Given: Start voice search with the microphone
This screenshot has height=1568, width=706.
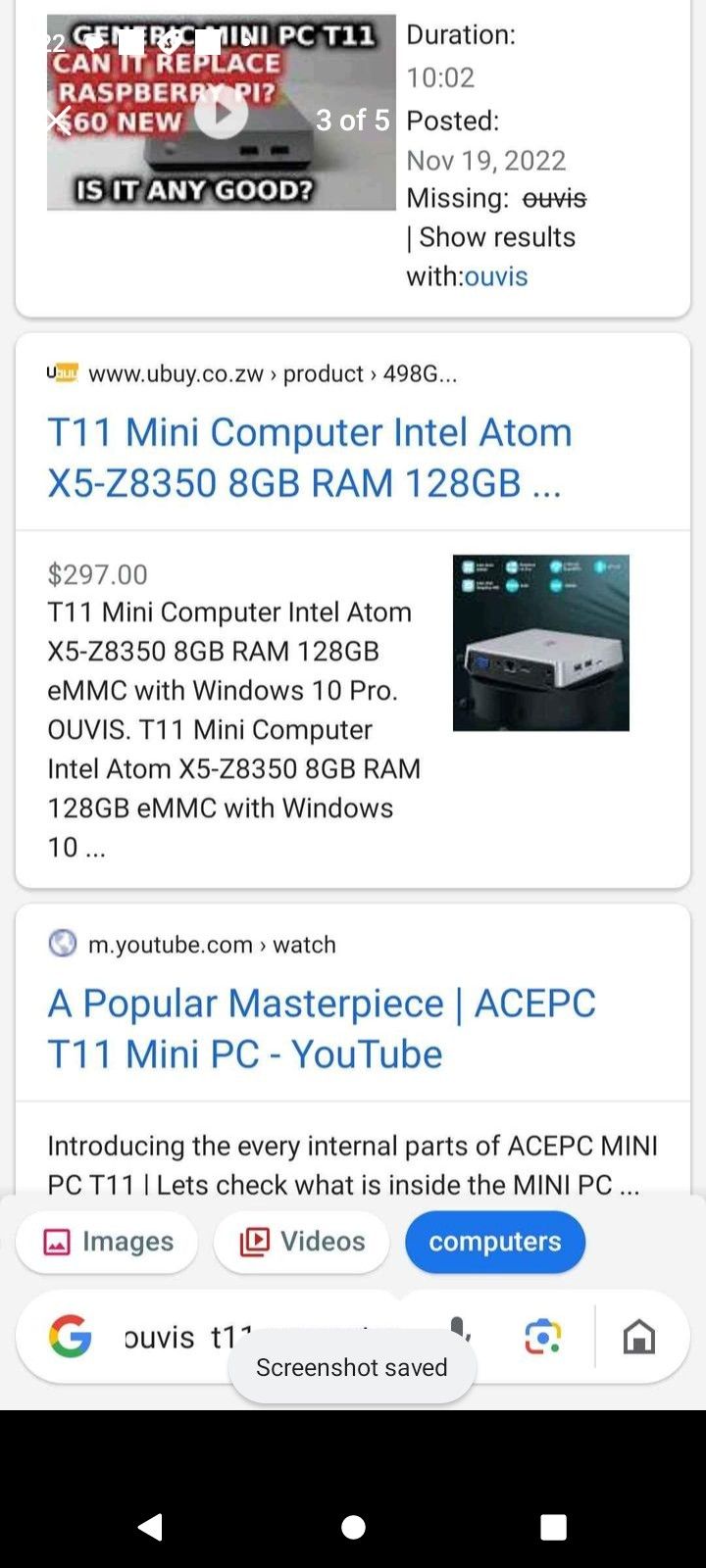Looking at the screenshot, I should click(459, 1329).
